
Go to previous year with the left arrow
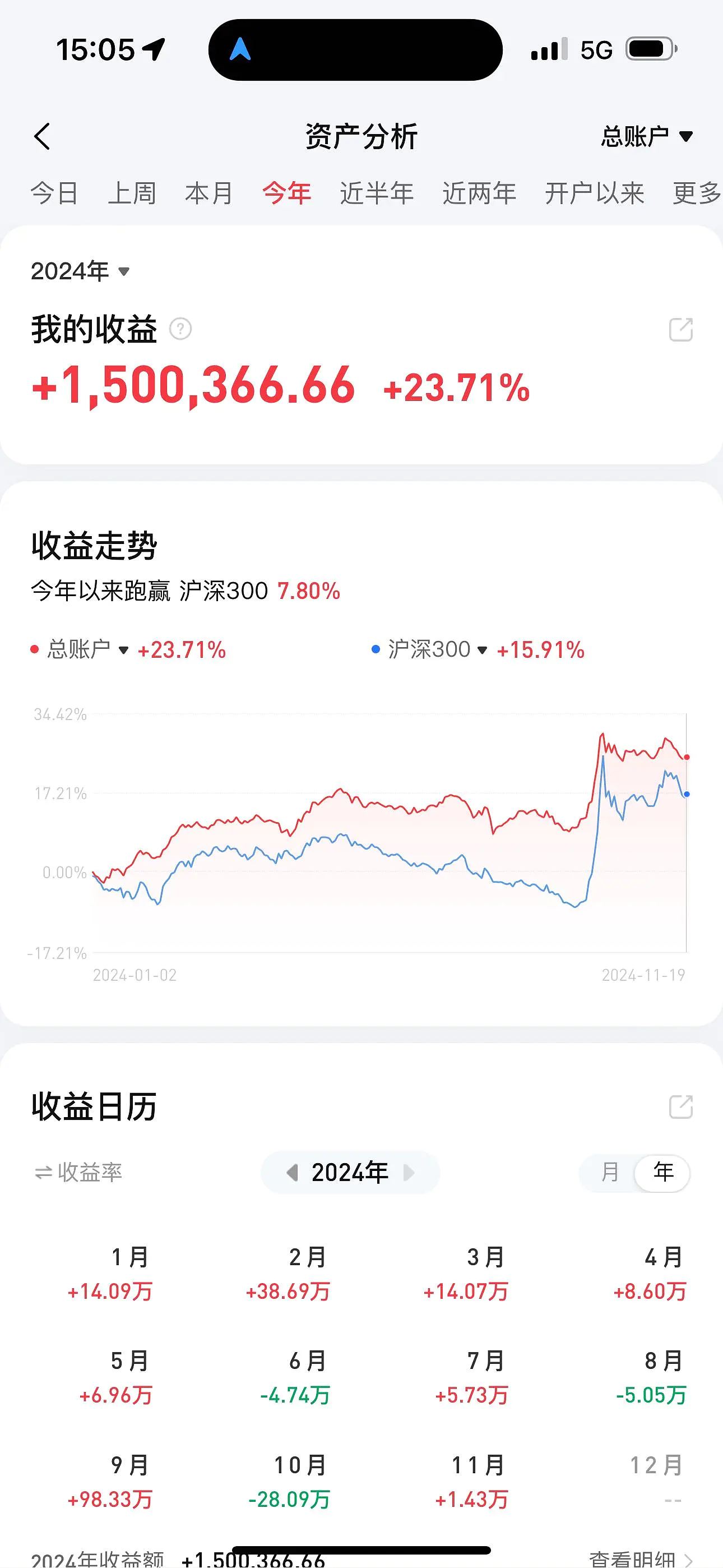(x=294, y=1172)
